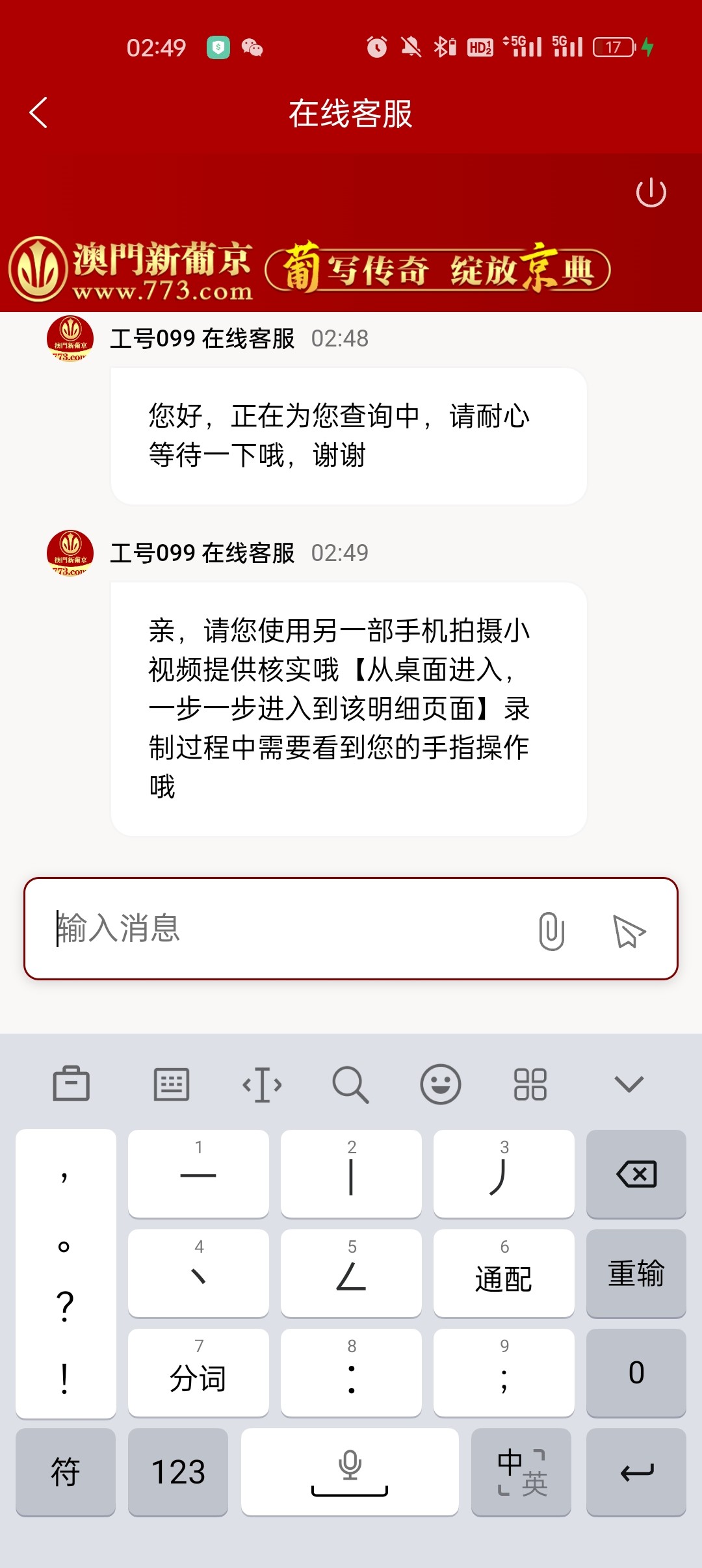This screenshot has width=702, height=1568.
Task: Focus the 输入消息 message field
Action: tap(286, 928)
